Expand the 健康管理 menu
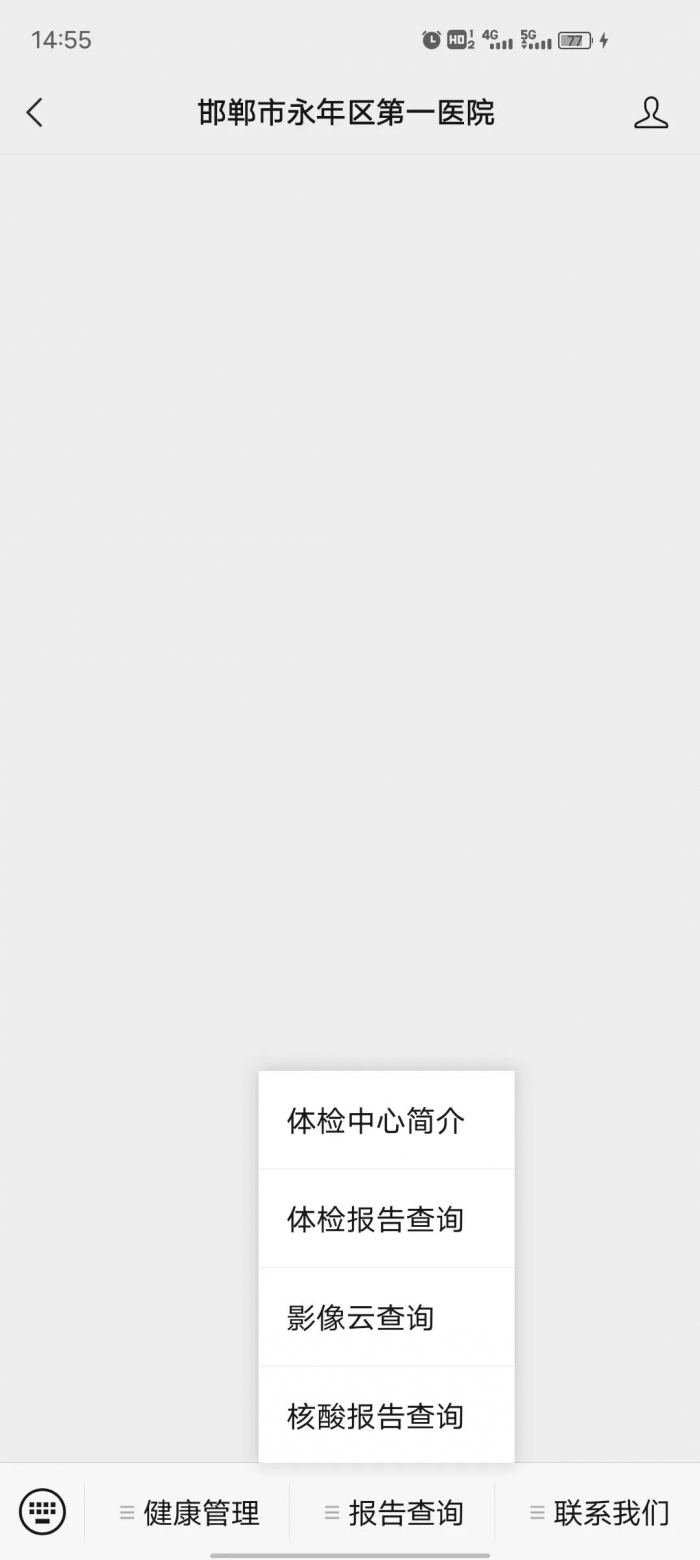The height and width of the screenshot is (1560, 700). (x=188, y=1513)
